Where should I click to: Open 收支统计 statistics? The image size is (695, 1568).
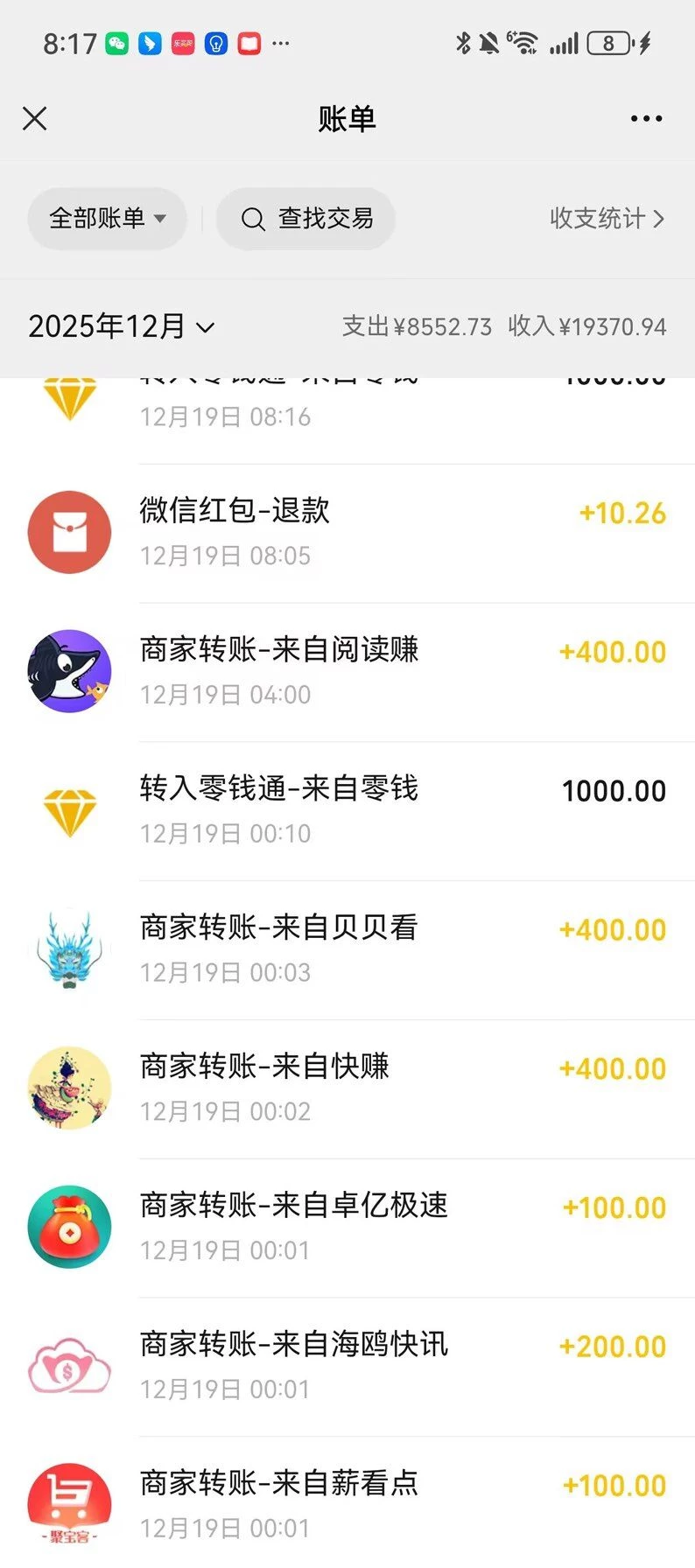[x=607, y=218]
